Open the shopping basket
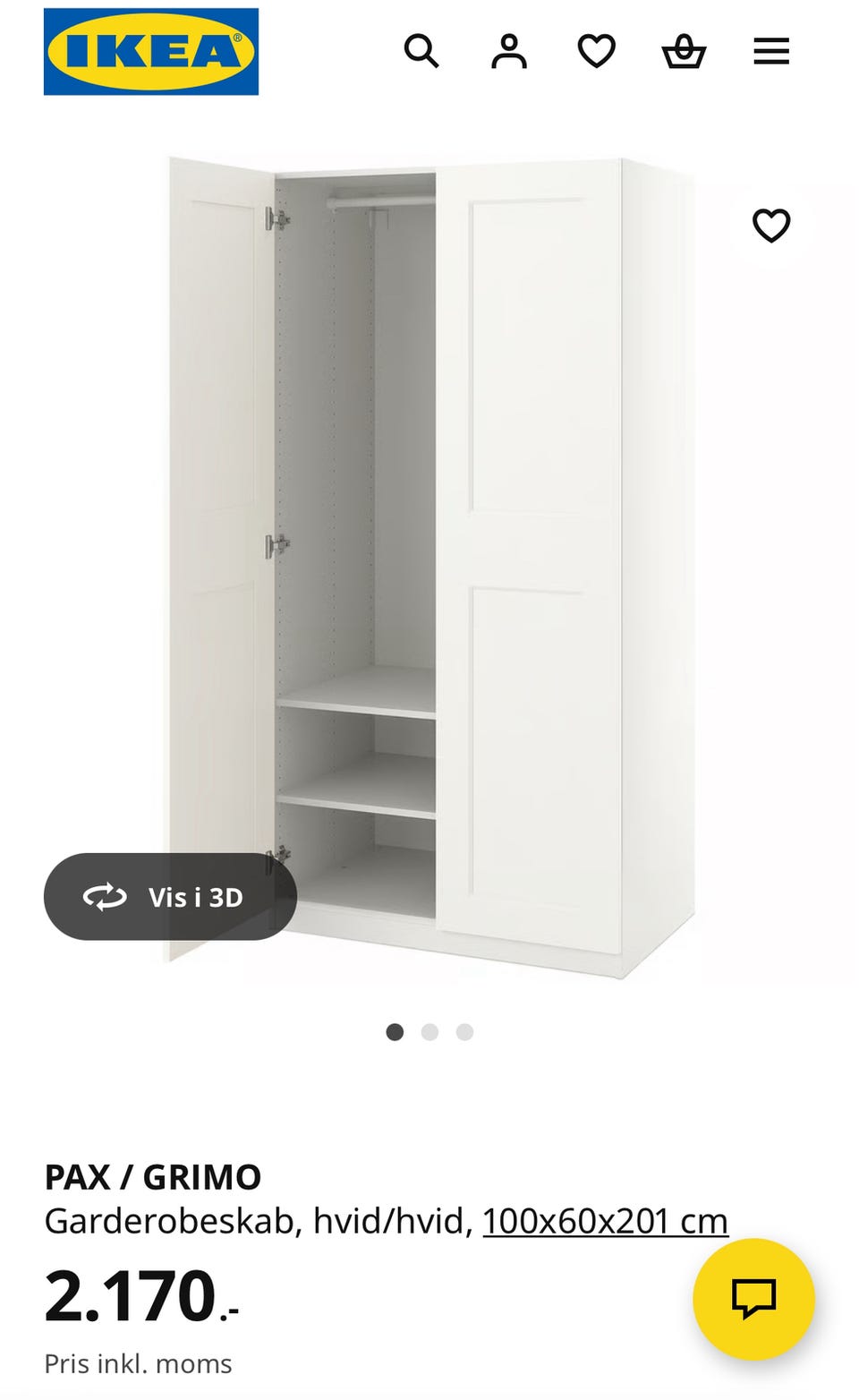The height and width of the screenshot is (1400, 859). [684, 52]
